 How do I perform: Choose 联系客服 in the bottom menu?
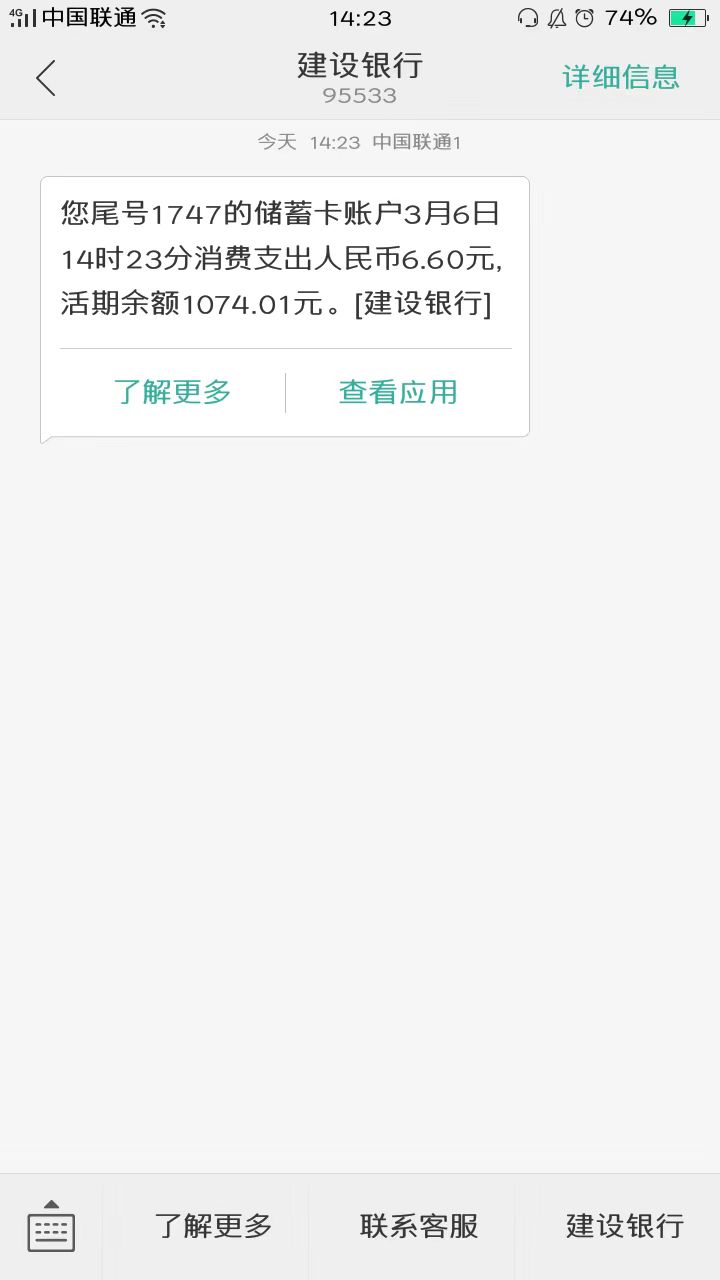[x=419, y=1226]
